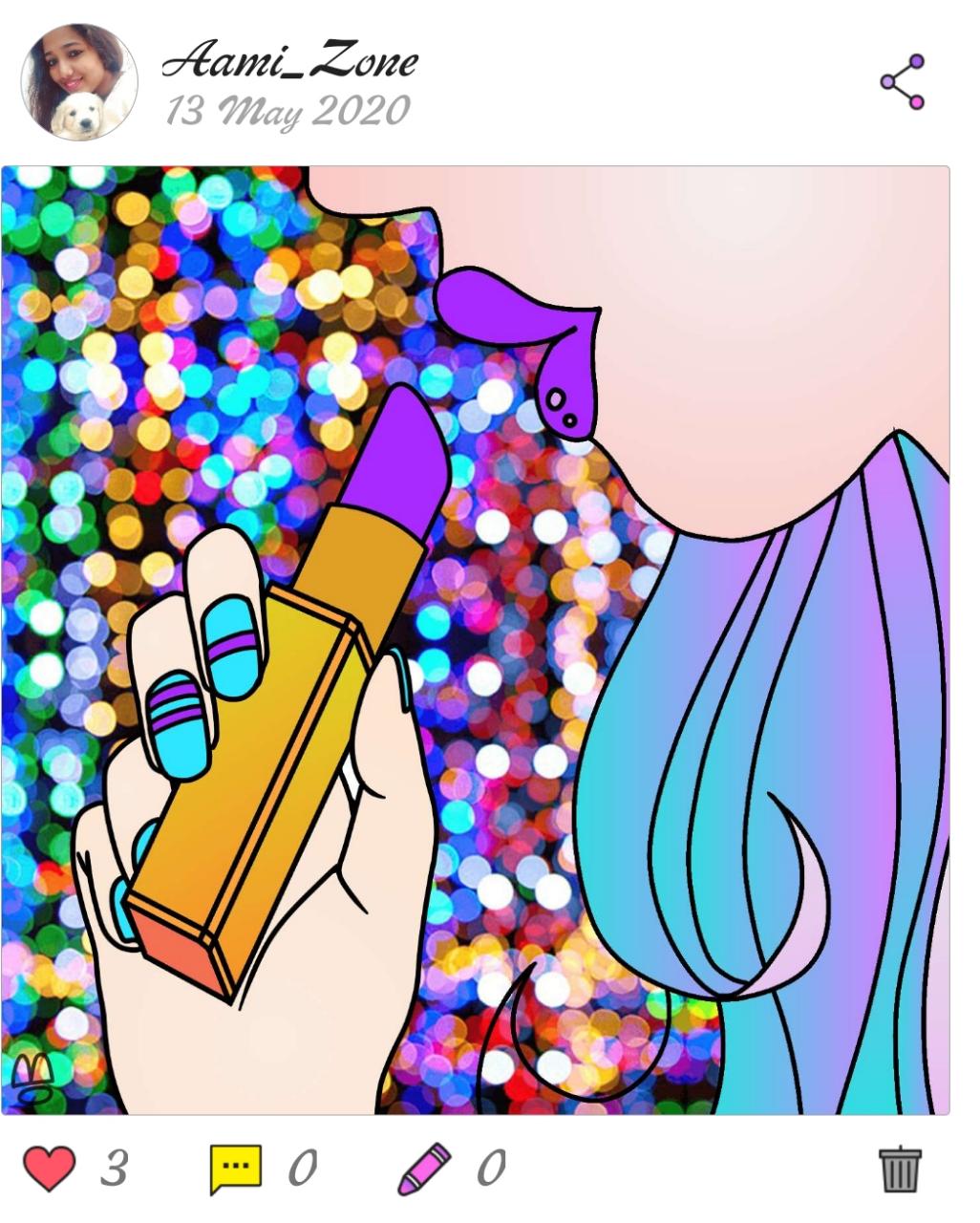The width and height of the screenshot is (980, 1223).
Task: Open Aami_Zone's profile picture
Action: (x=79, y=82)
